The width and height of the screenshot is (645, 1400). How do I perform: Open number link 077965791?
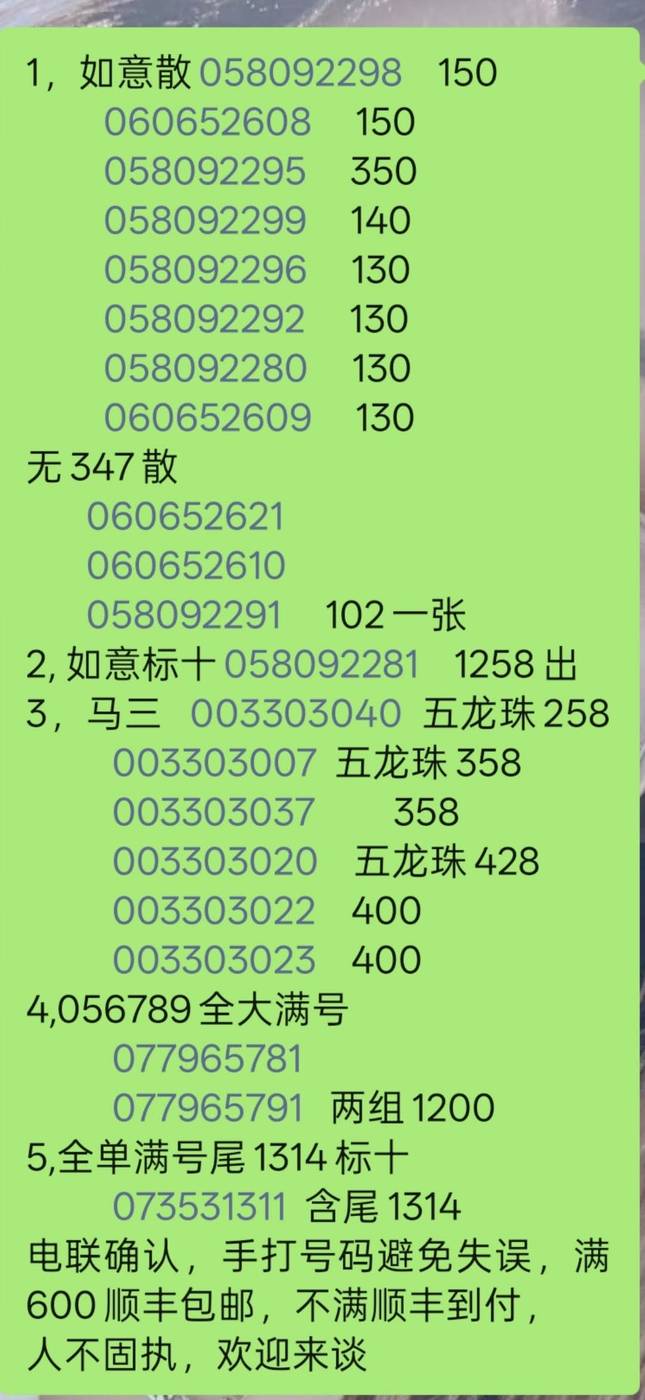point(207,1108)
